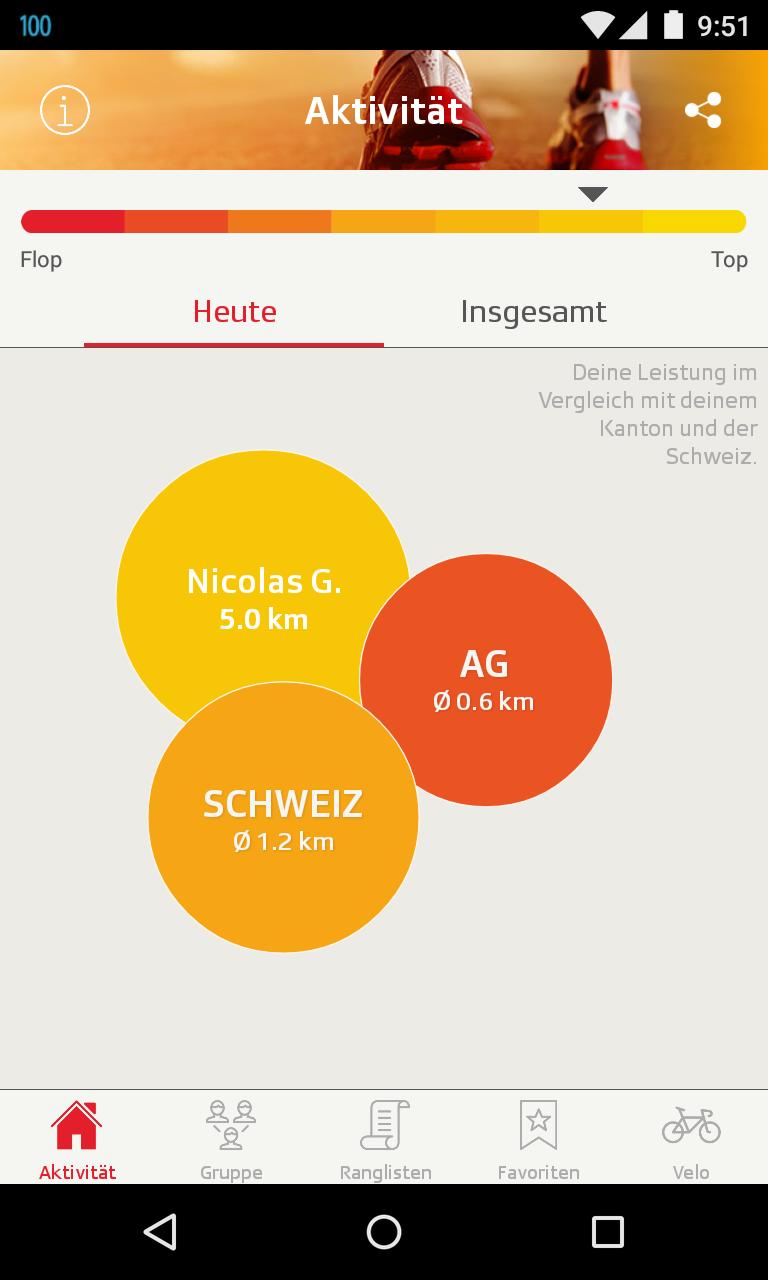Share your activity
Screen dimensions: 768x1280
tap(703, 110)
